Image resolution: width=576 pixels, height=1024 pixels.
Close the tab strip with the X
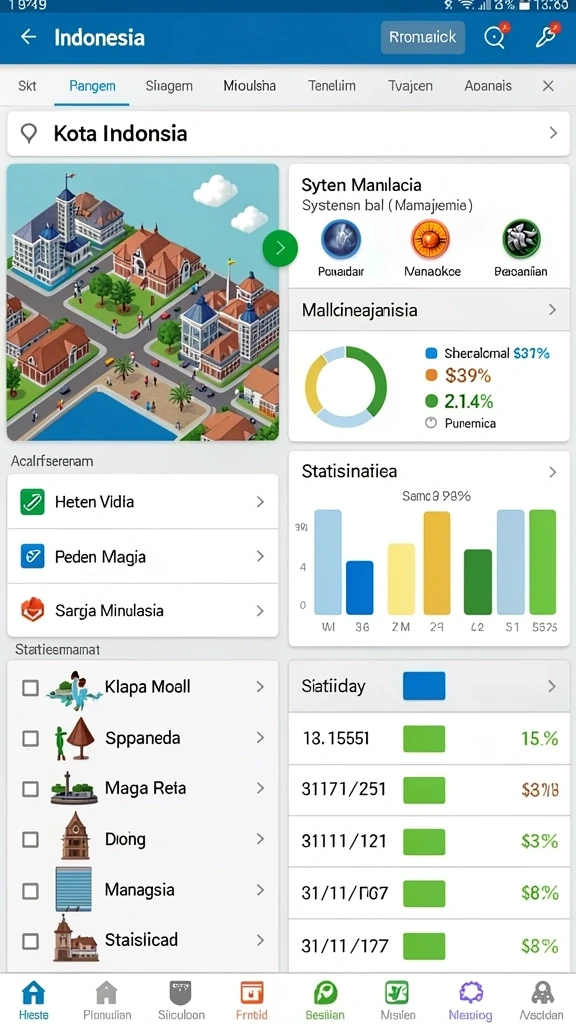pos(549,86)
